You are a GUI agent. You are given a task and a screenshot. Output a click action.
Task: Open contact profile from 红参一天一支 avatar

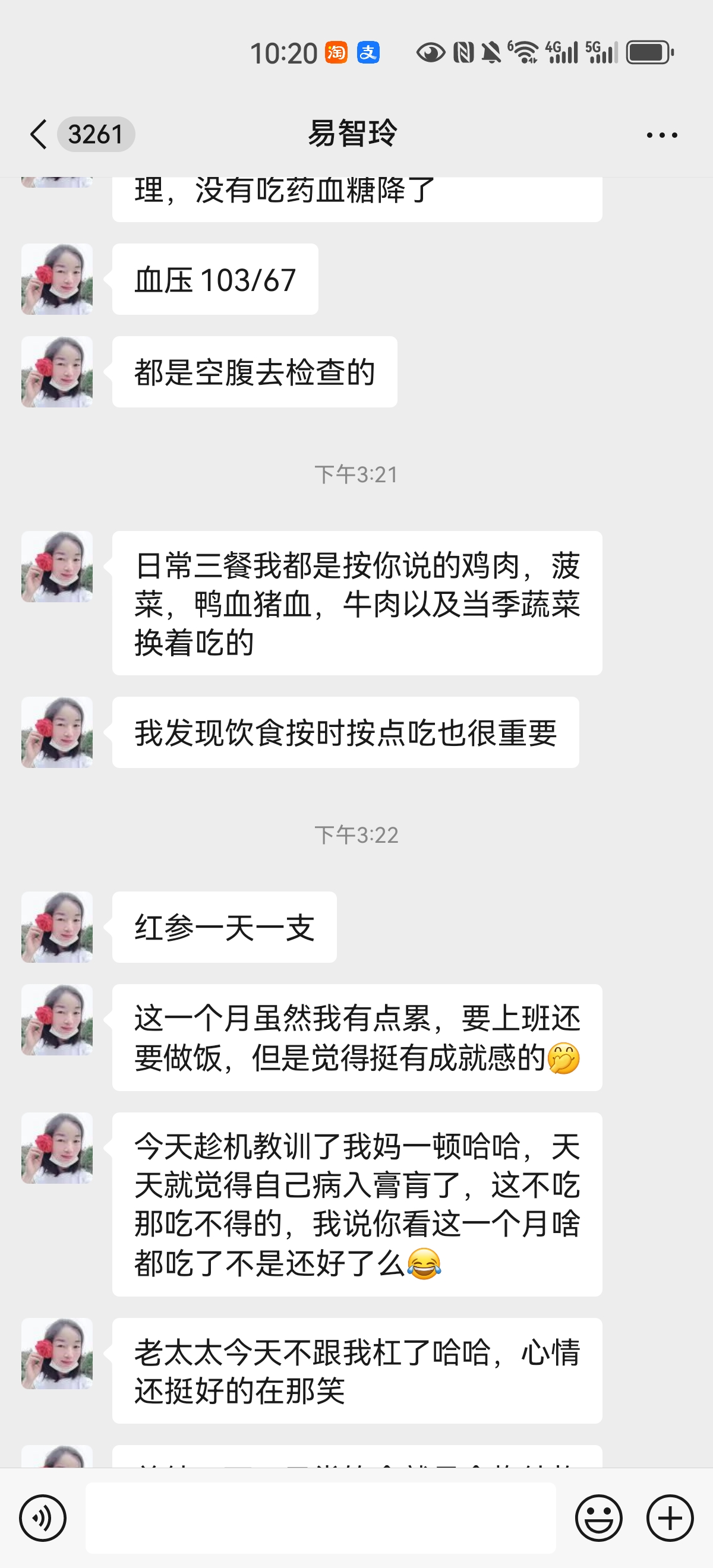coord(57,927)
